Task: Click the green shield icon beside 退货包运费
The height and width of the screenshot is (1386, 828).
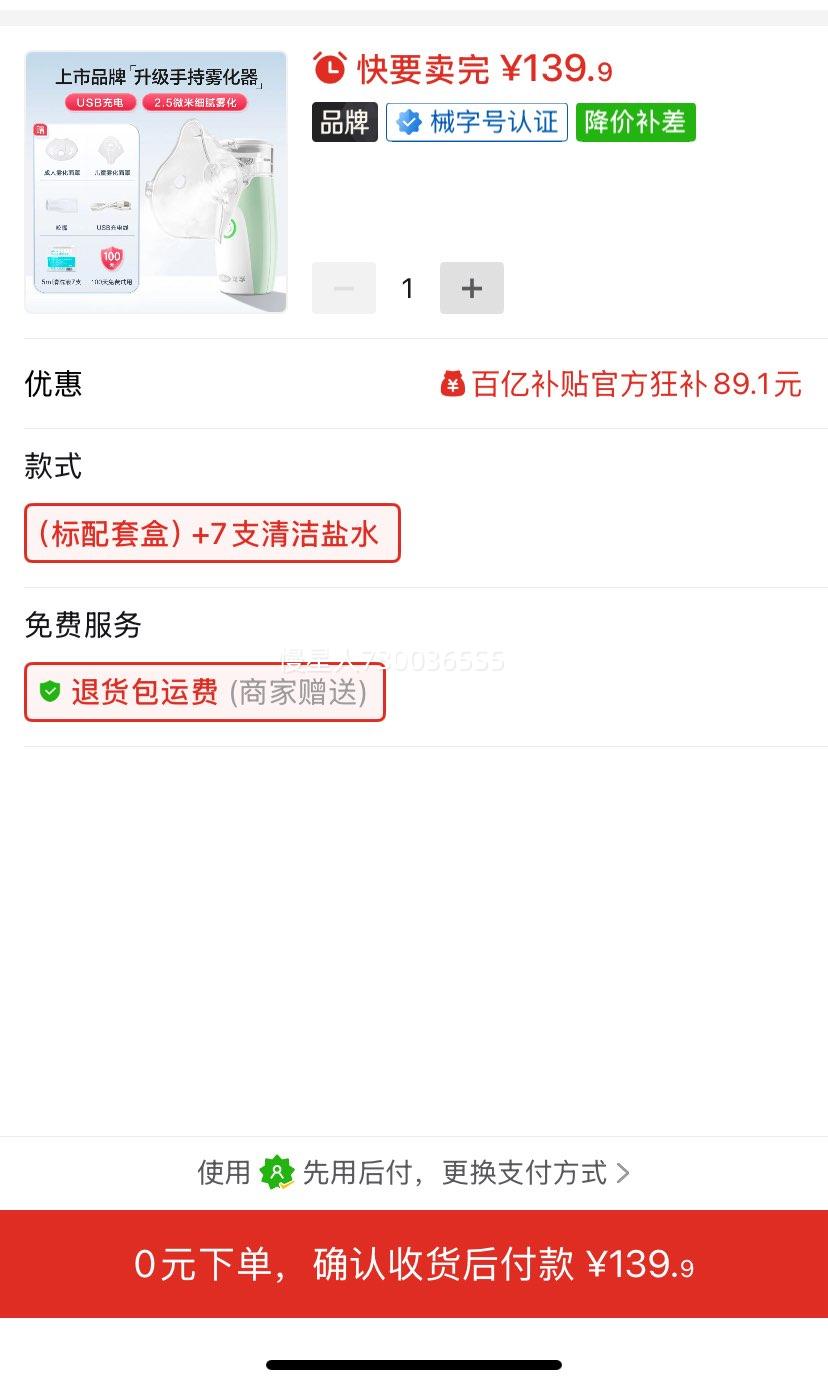Action: tap(50, 691)
